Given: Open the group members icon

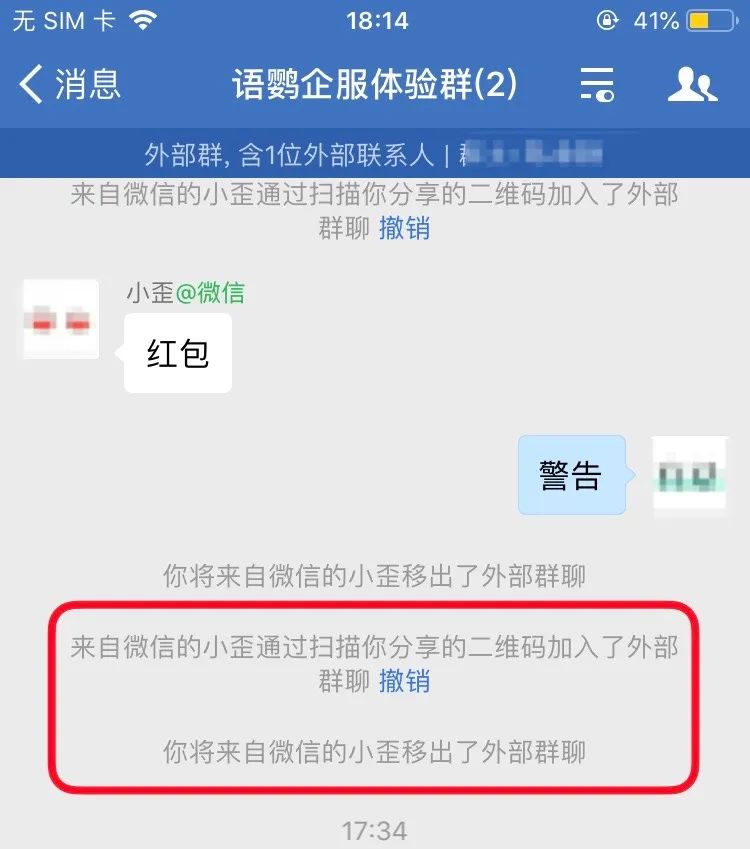Looking at the screenshot, I should 692,84.
